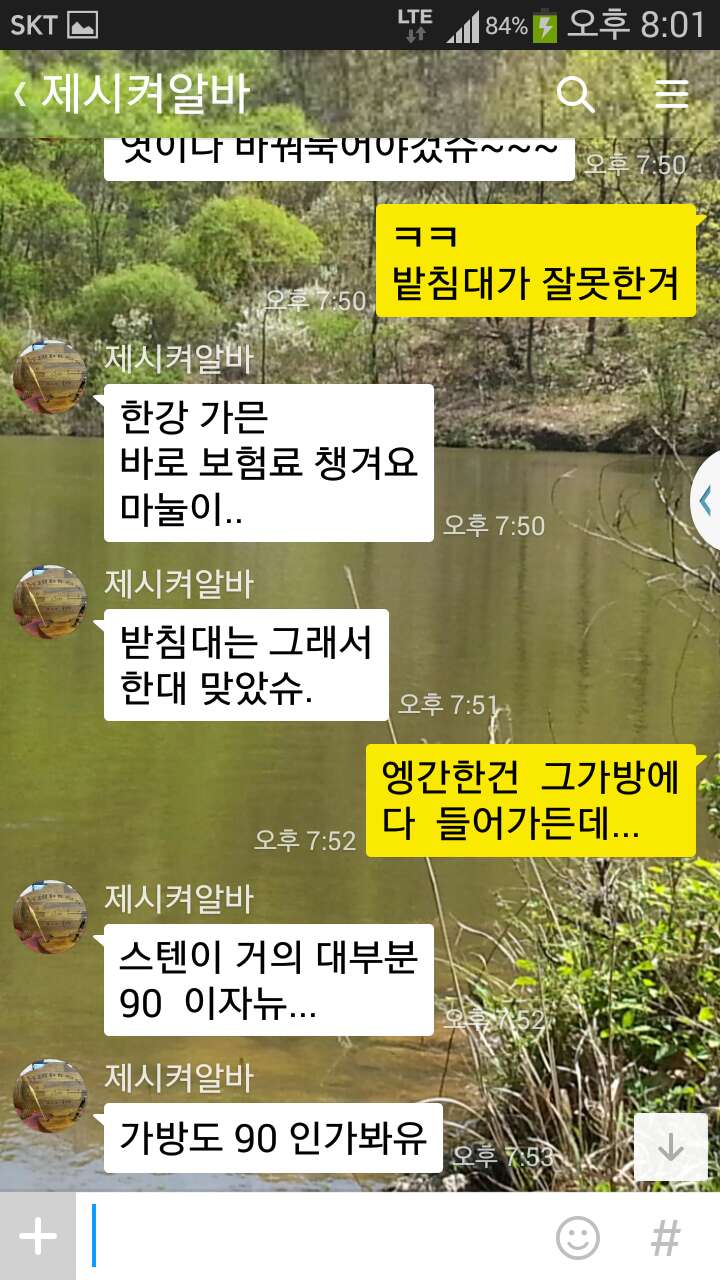Open the chat room hamburger menu
This screenshot has width=720, height=1280.
[x=672, y=95]
